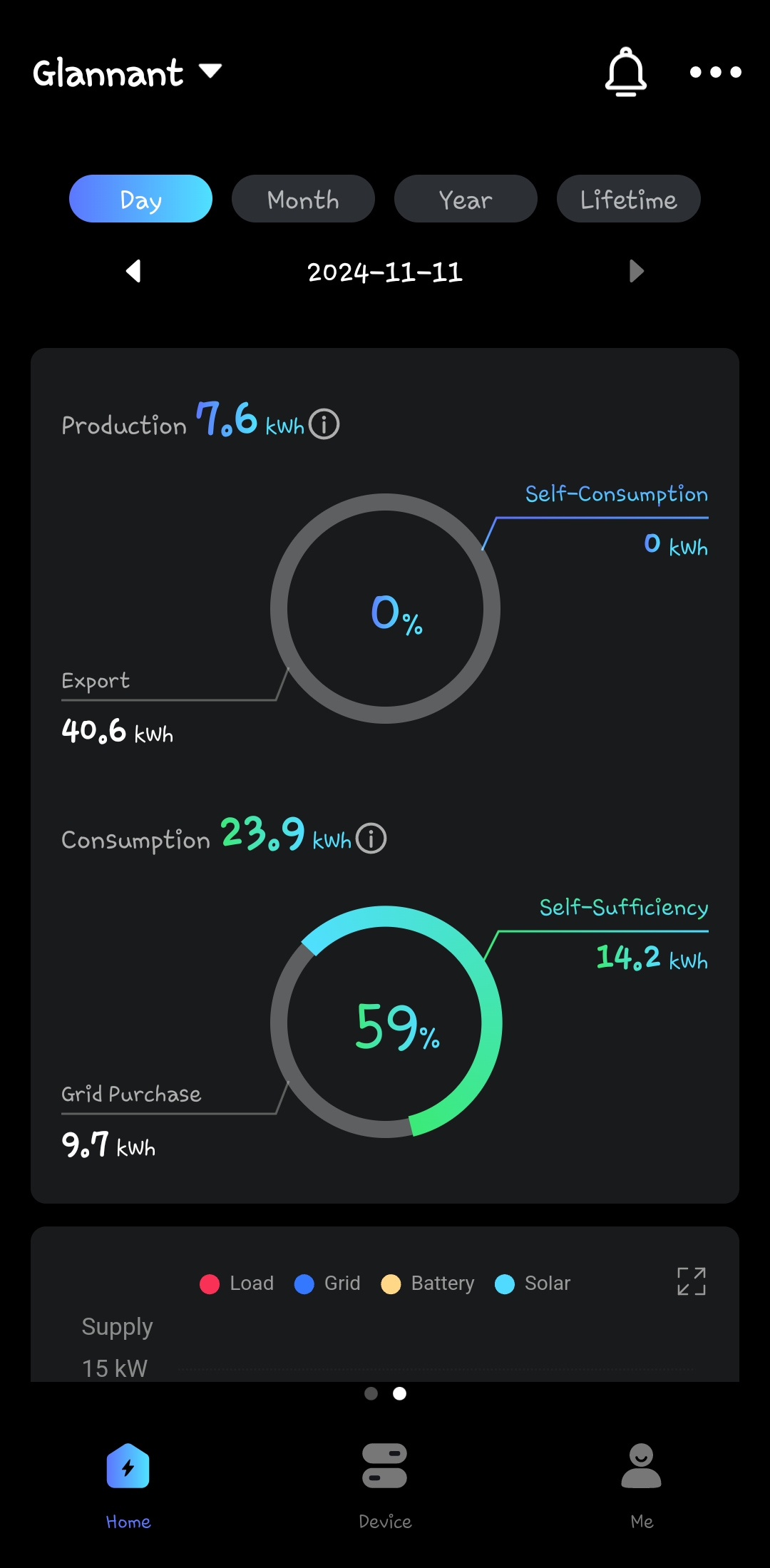Open the date 2024-11-11 picker
This screenshot has height=1568, width=770.
[x=385, y=272]
